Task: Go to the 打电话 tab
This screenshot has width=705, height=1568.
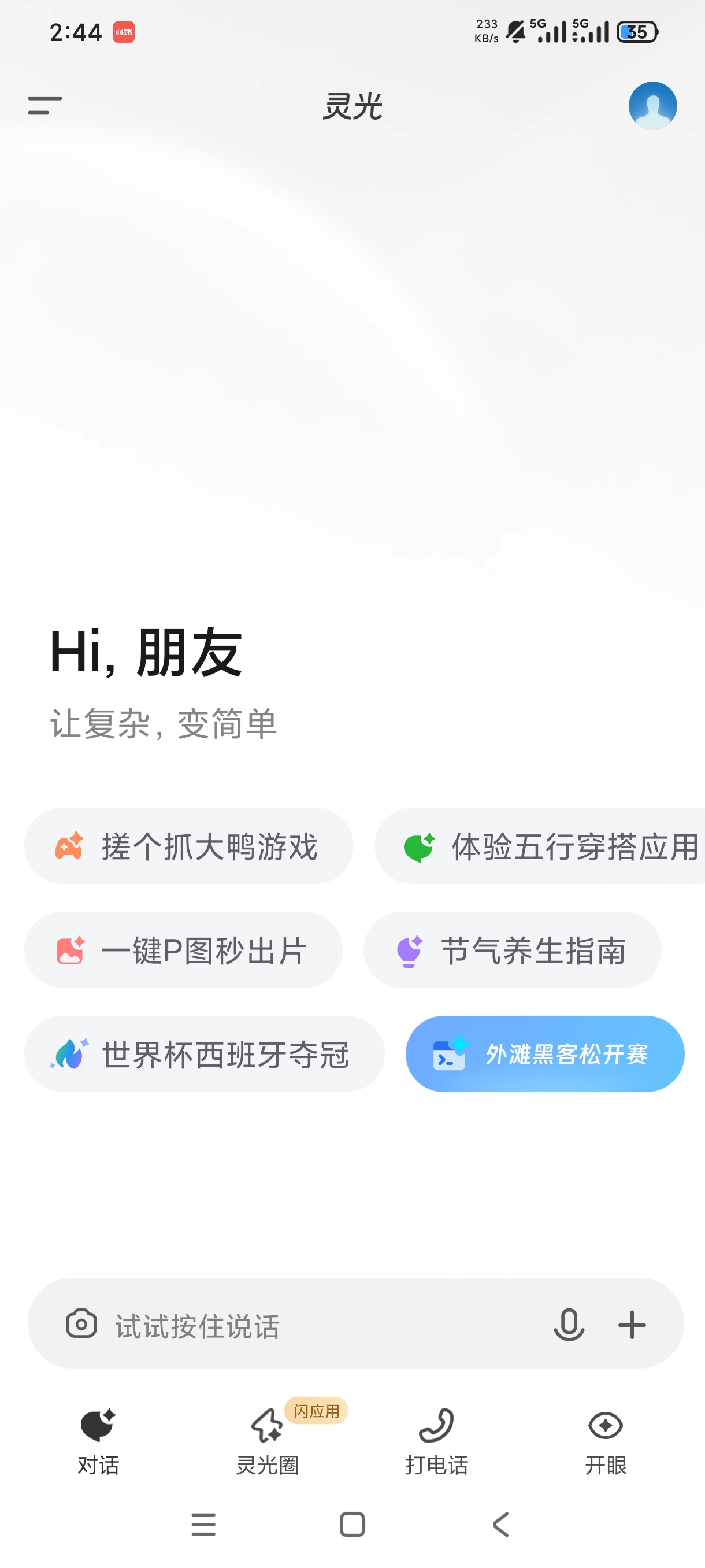Action: (x=436, y=1442)
